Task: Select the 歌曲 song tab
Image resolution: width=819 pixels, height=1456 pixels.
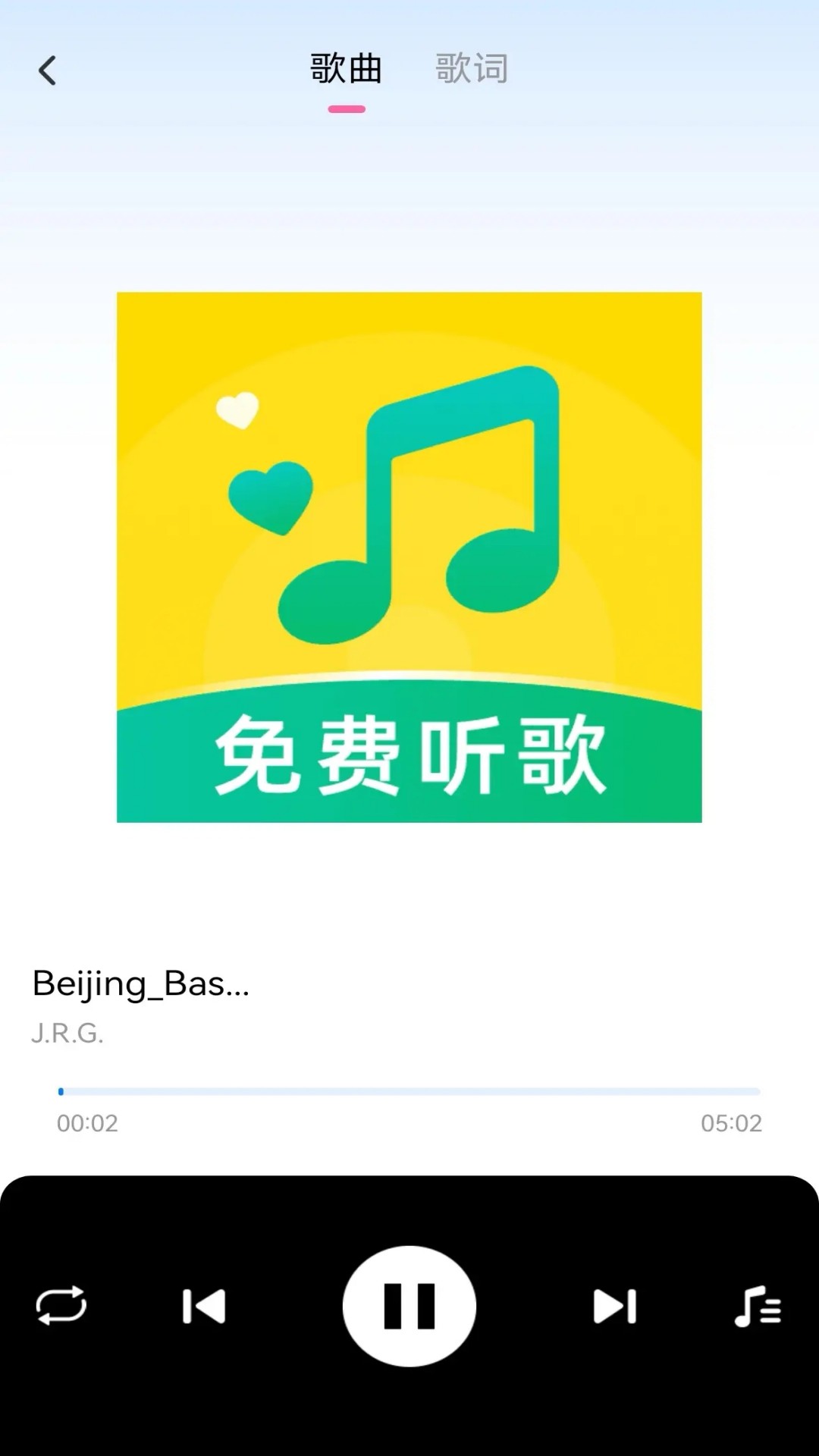Action: 346,69
